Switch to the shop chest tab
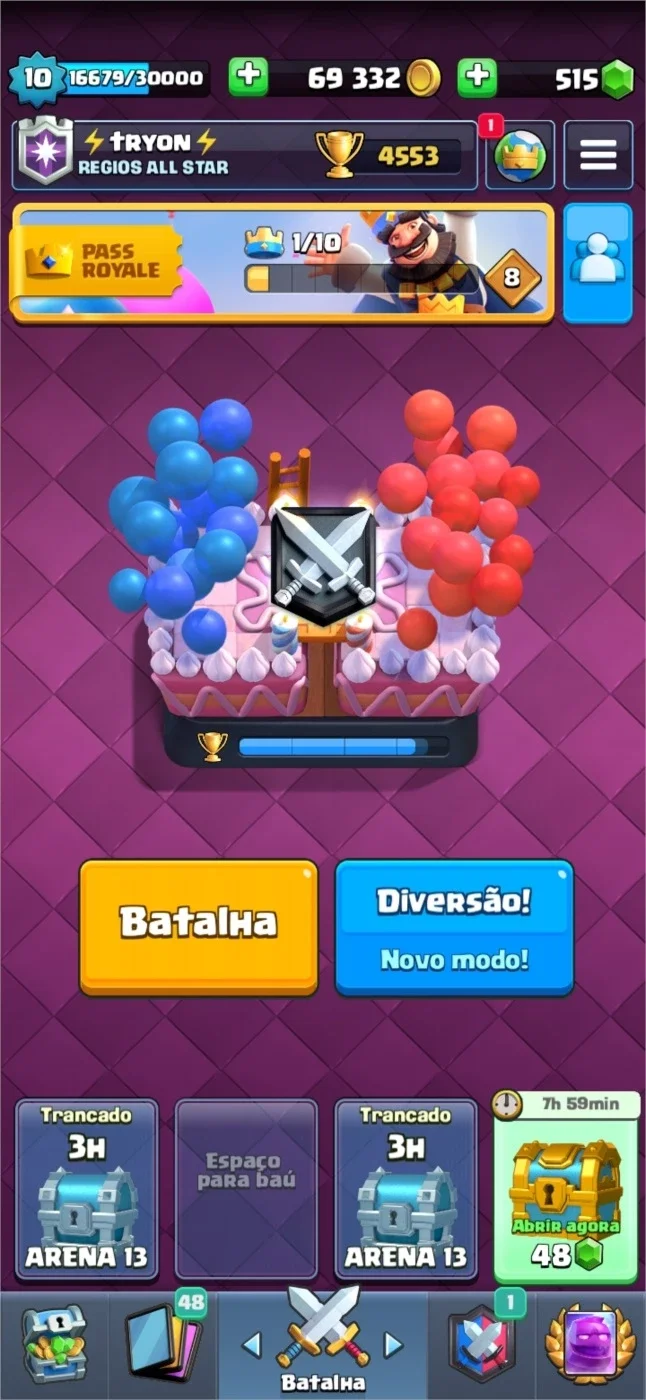646x1400 pixels. 54,1344
